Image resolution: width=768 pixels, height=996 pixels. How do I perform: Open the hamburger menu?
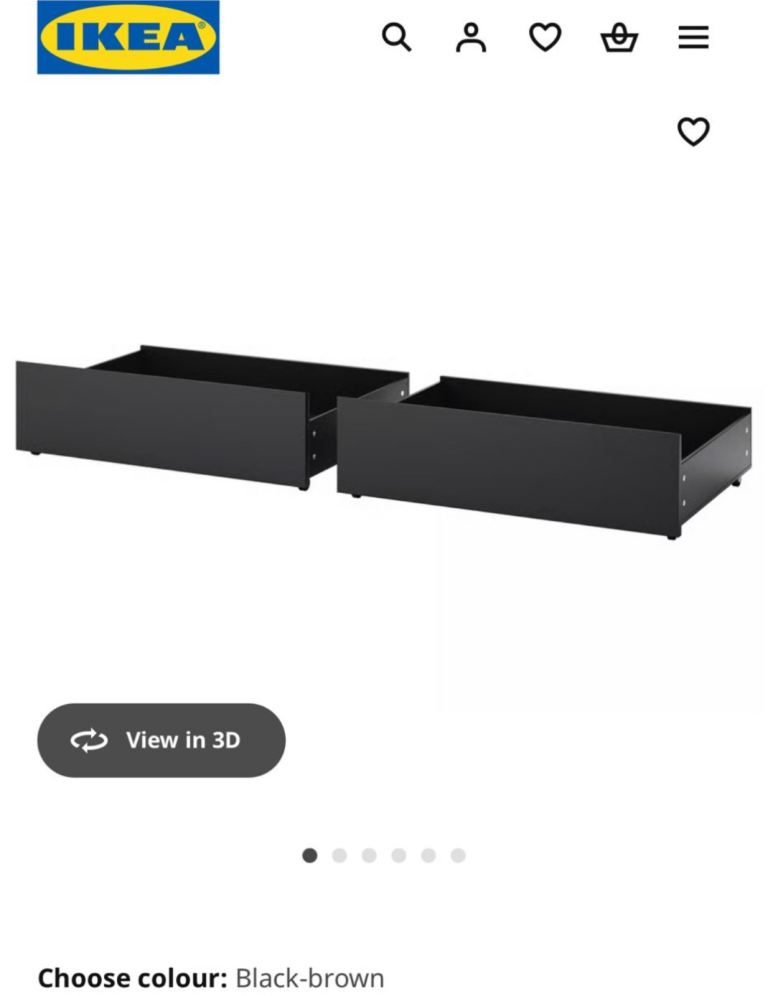(693, 38)
